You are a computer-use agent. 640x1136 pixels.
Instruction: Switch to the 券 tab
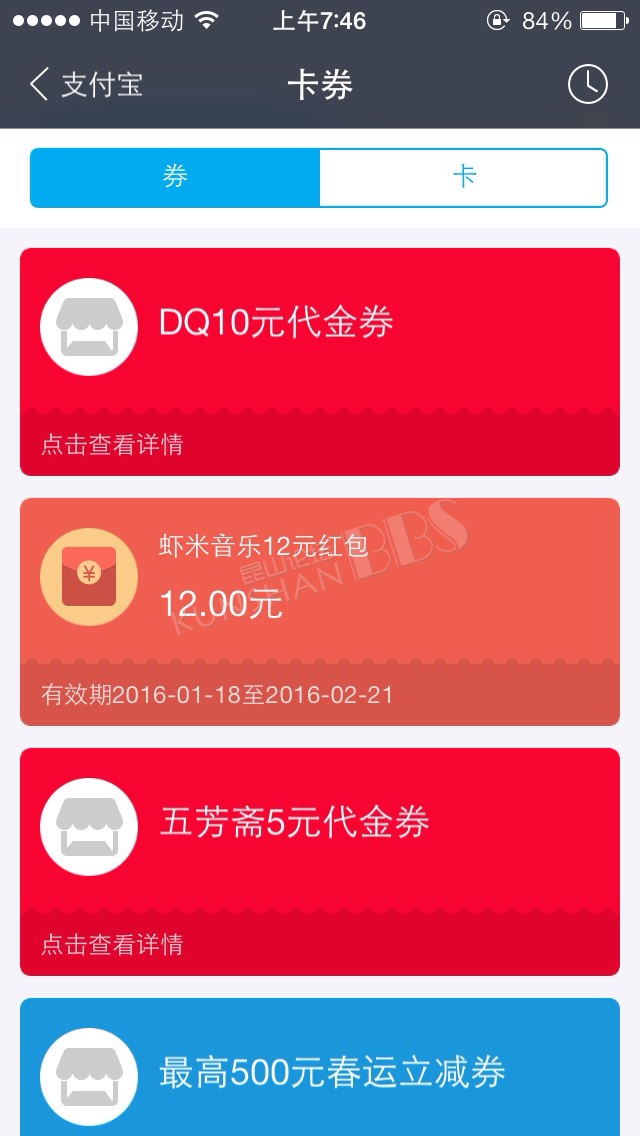point(175,178)
